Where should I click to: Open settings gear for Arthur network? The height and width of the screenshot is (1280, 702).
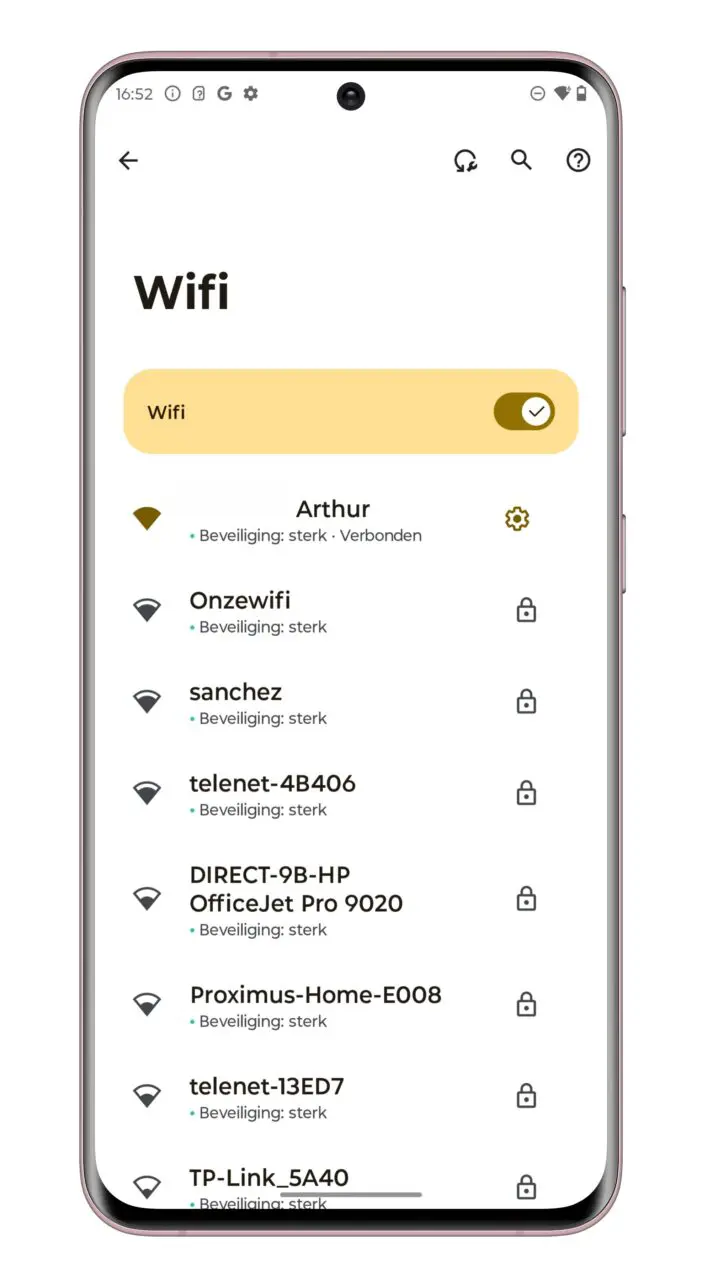[517, 519]
